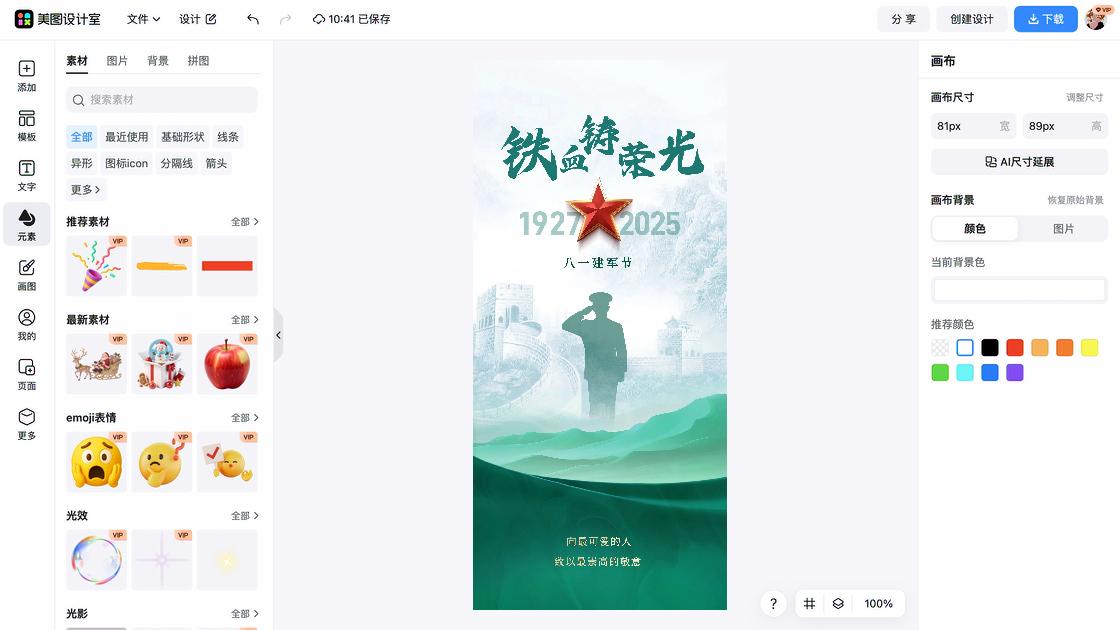Open 文字 tool in the sidebar
Viewport: 1120px width, 630px height.
pyautogui.click(x=27, y=176)
